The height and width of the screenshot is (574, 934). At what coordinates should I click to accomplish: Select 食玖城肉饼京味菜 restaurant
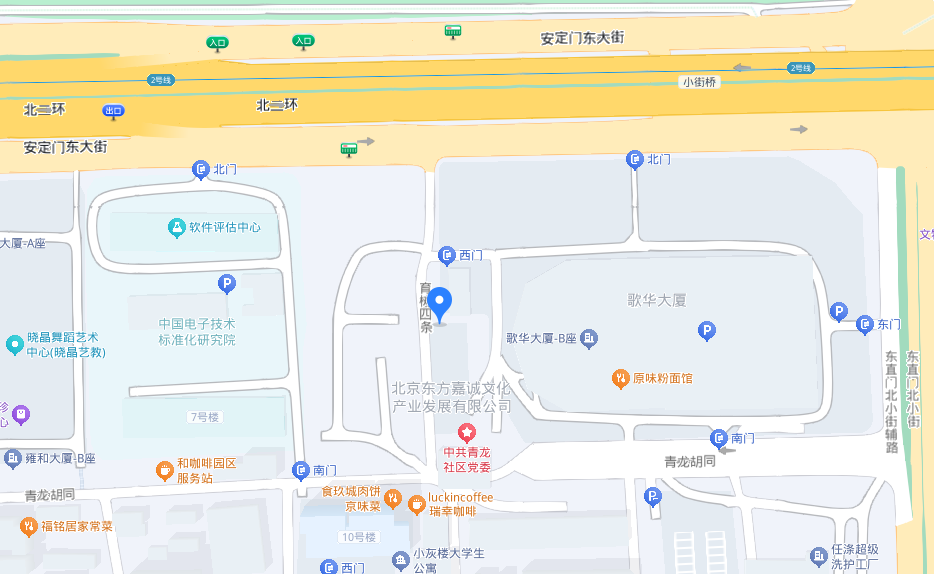[x=393, y=498]
